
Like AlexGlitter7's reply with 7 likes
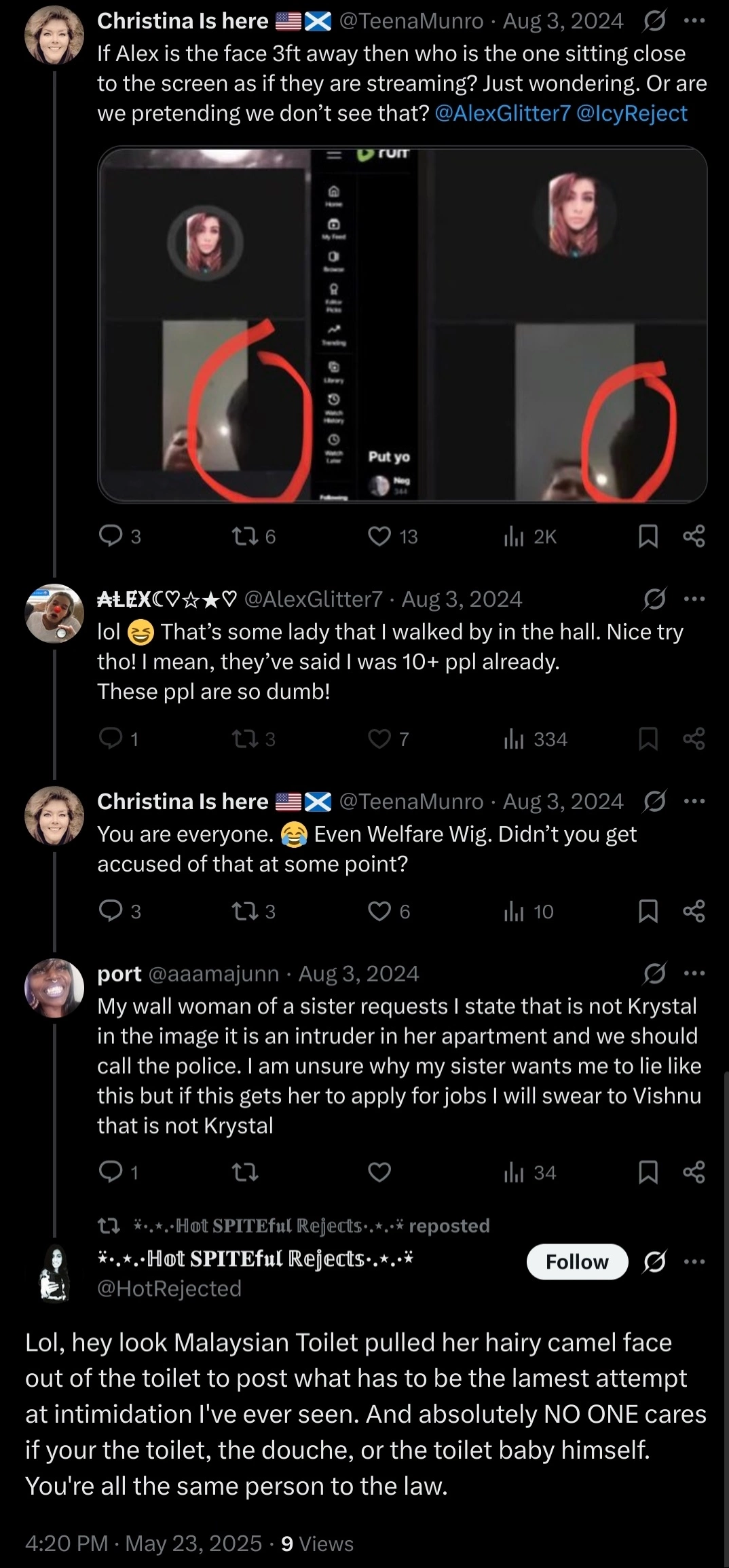[379, 739]
